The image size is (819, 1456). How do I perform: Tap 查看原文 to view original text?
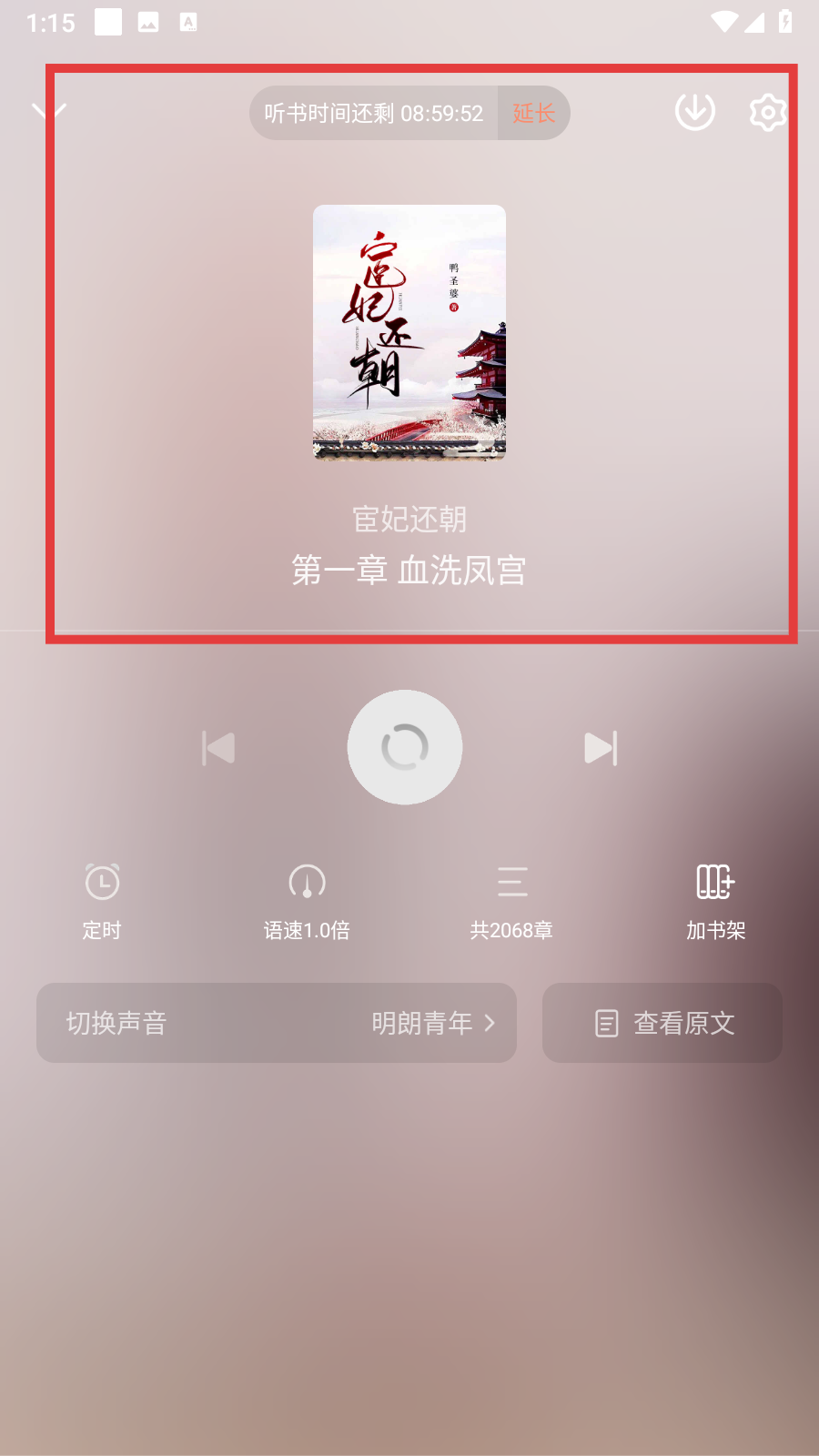coord(662,1023)
